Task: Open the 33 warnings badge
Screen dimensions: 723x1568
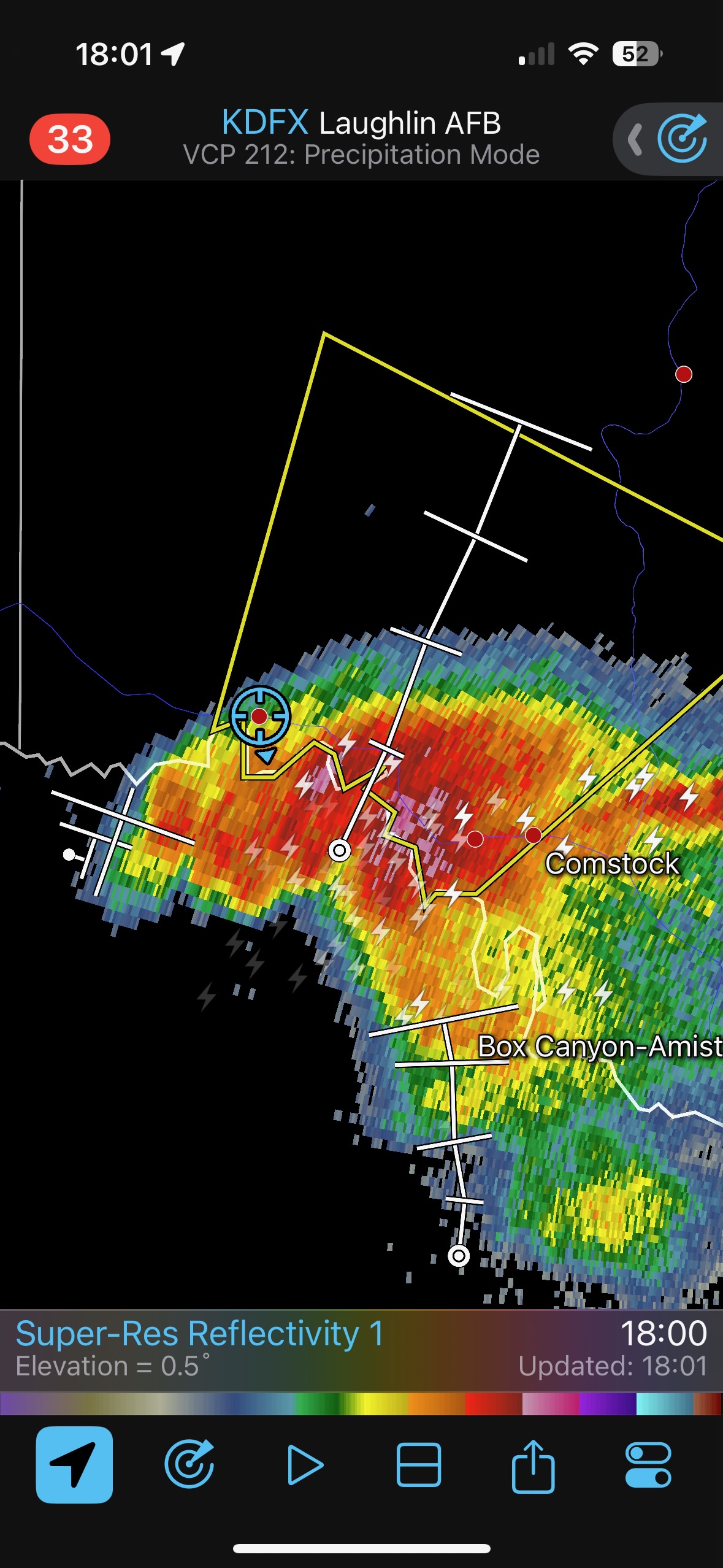Action: tap(69, 139)
